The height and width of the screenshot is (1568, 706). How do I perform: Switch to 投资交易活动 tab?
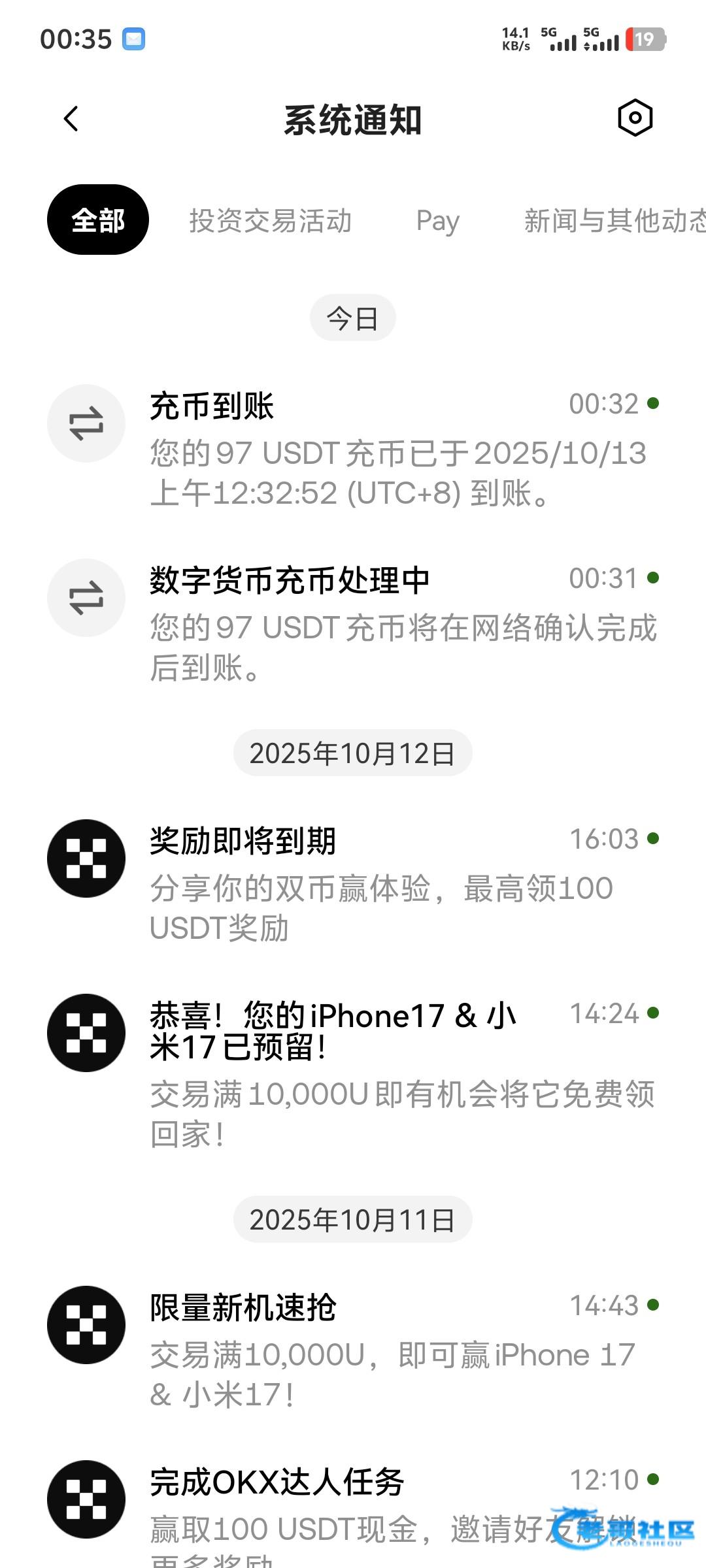pyautogui.click(x=270, y=221)
